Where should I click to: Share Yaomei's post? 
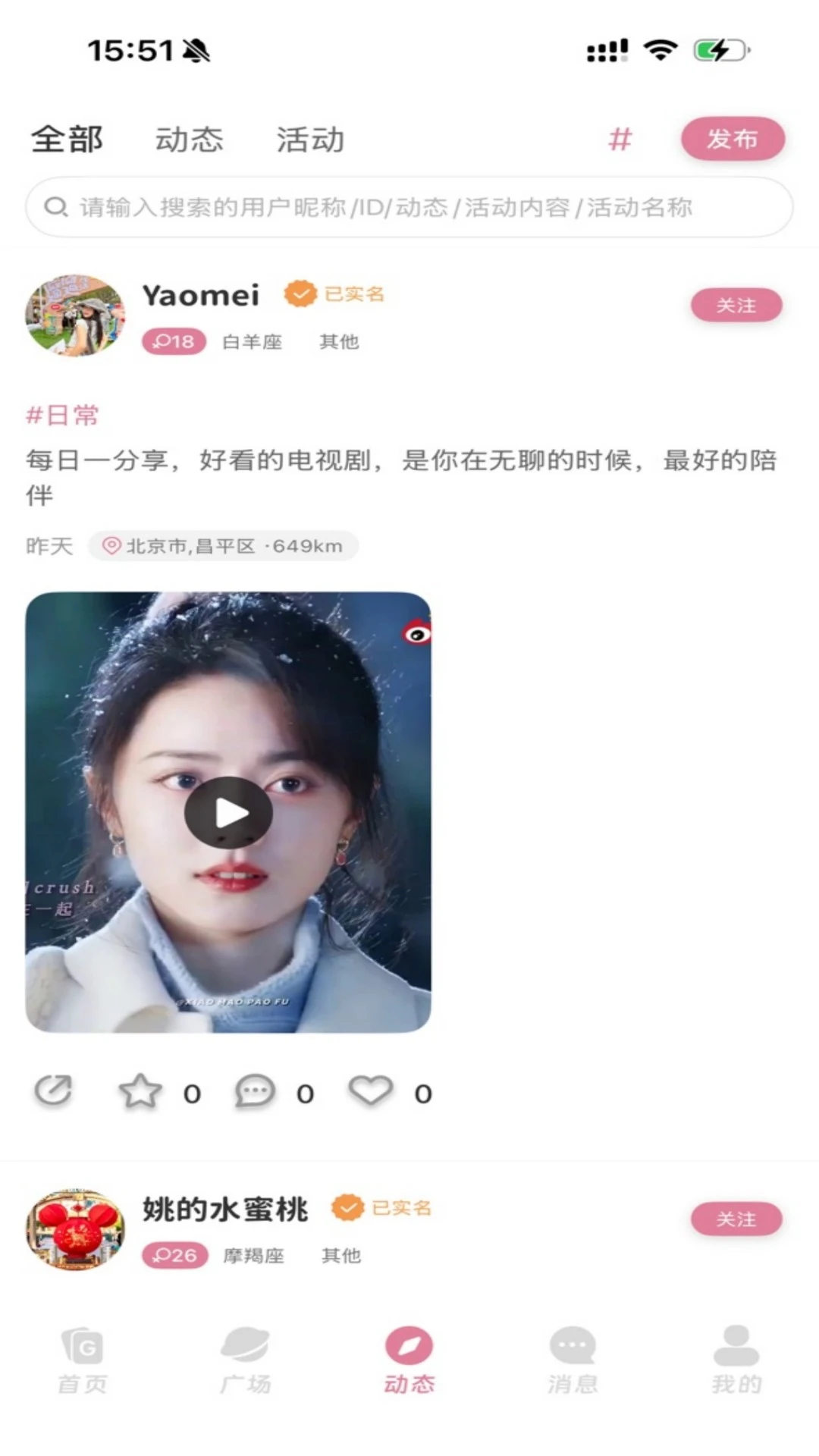tap(53, 1092)
